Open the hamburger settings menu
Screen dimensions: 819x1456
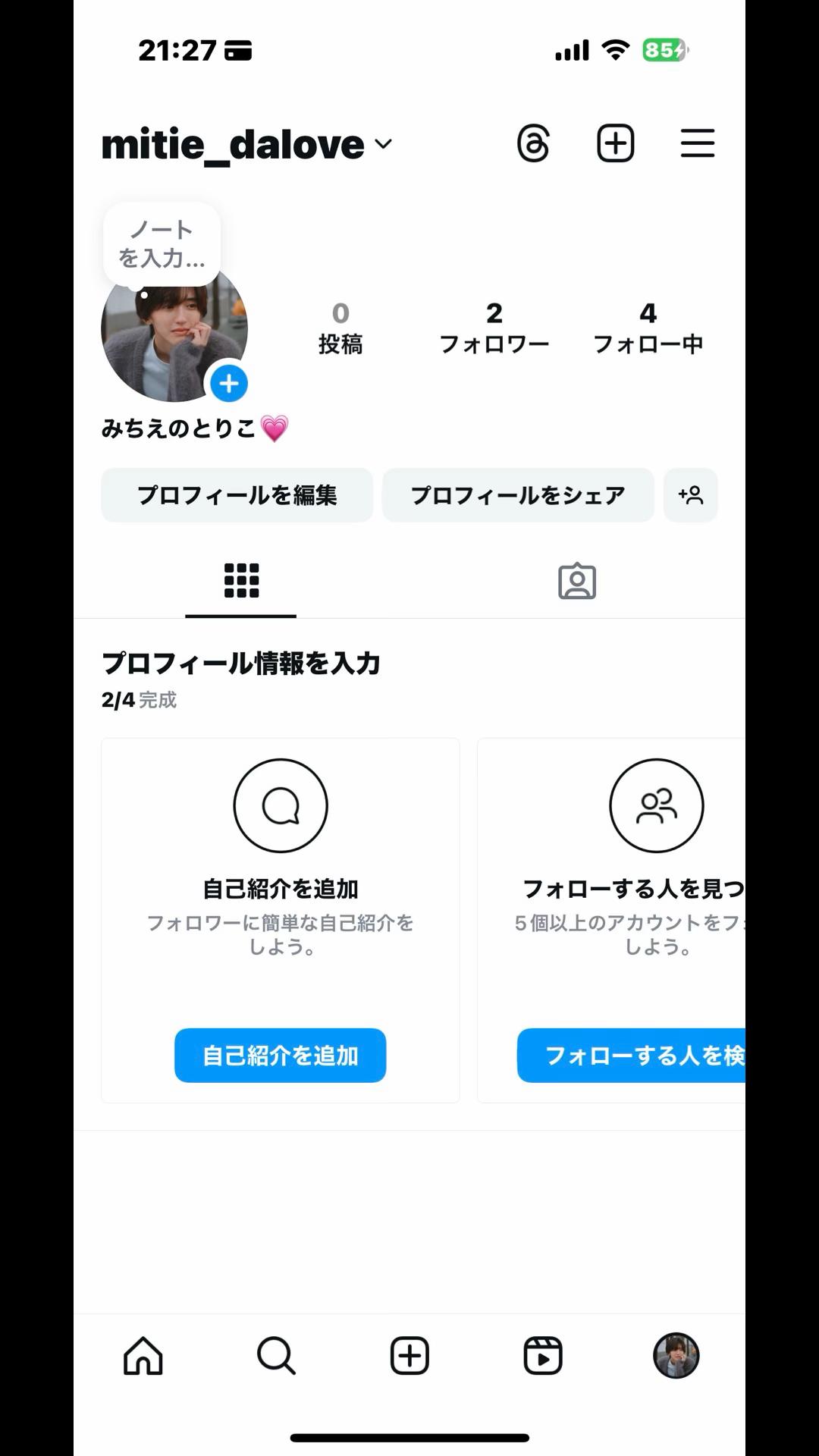pyautogui.click(x=697, y=143)
